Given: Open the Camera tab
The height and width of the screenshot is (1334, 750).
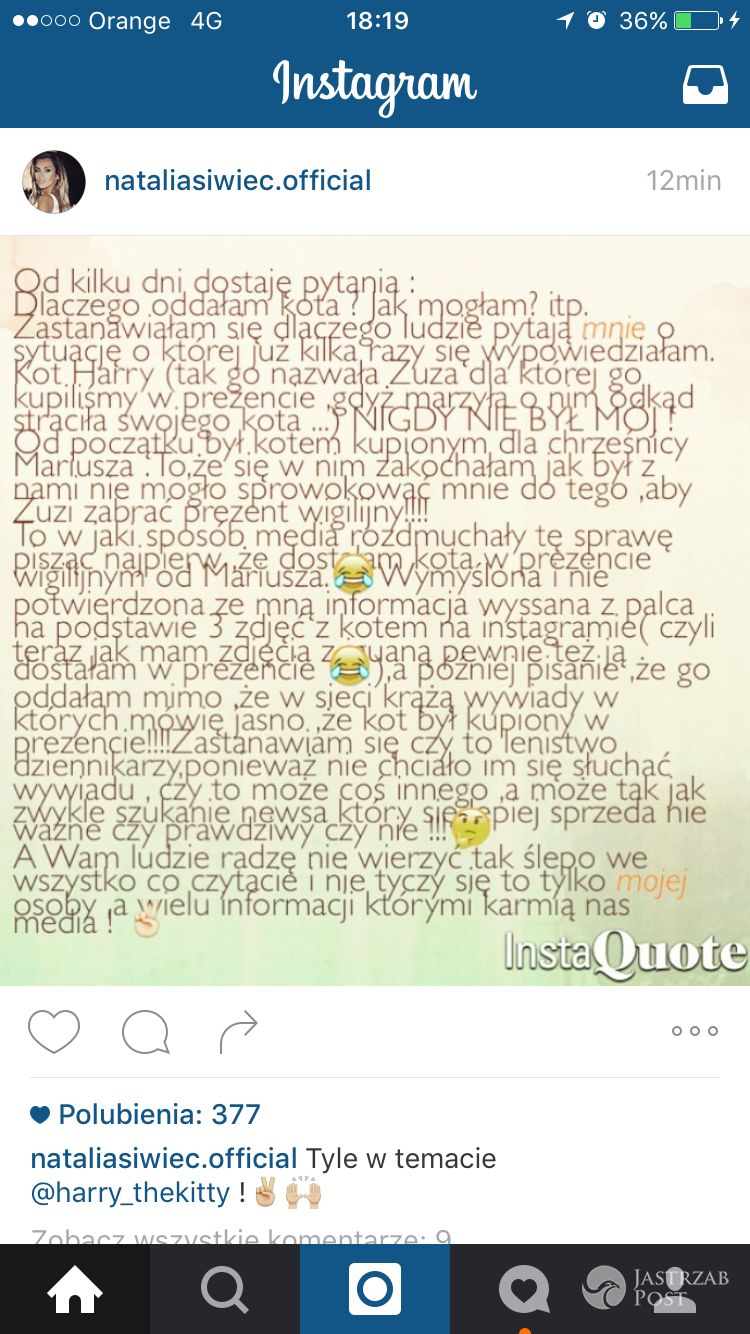Looking at the screenshot, I should 375,1289.
